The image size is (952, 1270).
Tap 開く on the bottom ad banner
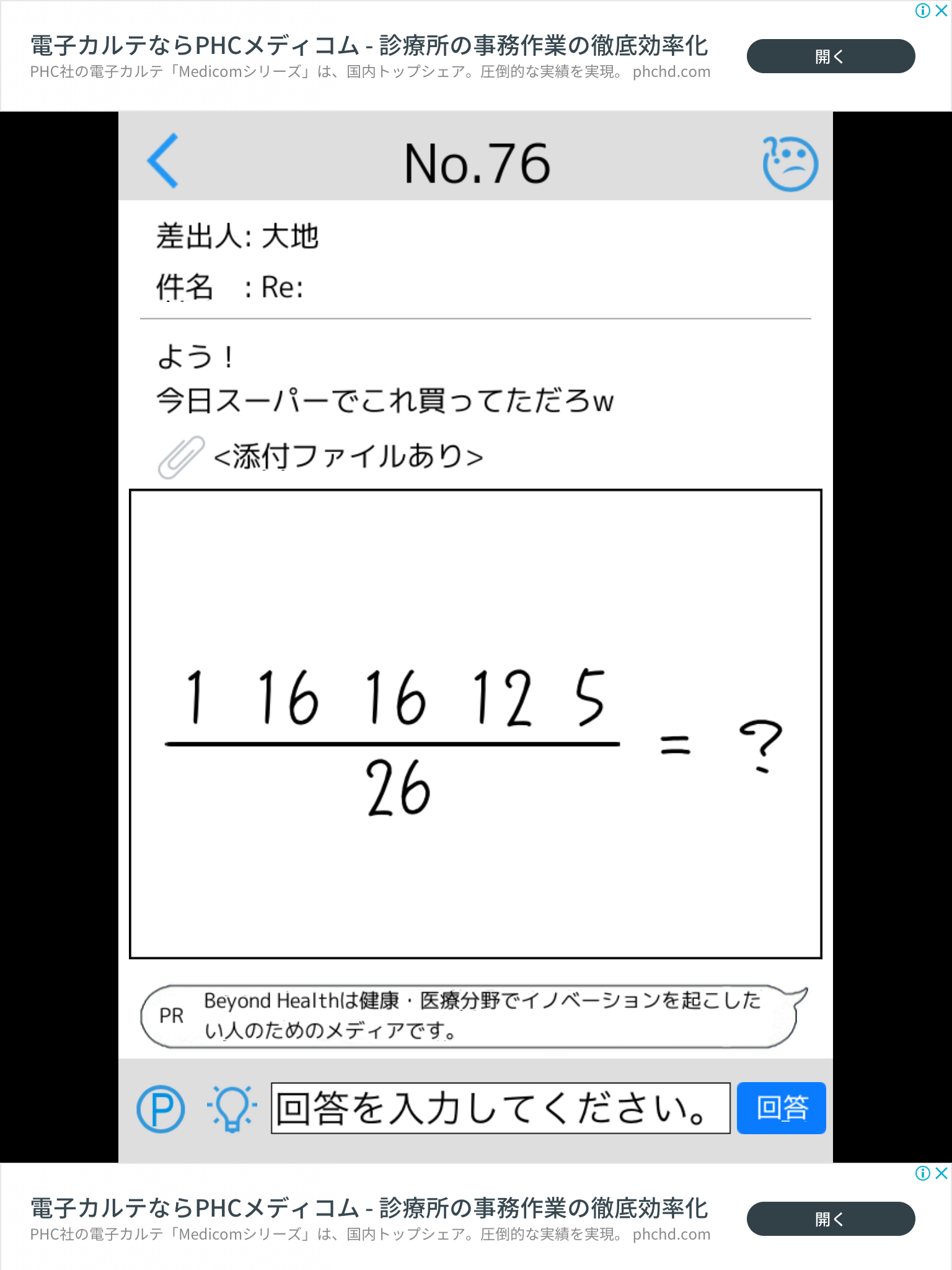(x=831, y=1219)
